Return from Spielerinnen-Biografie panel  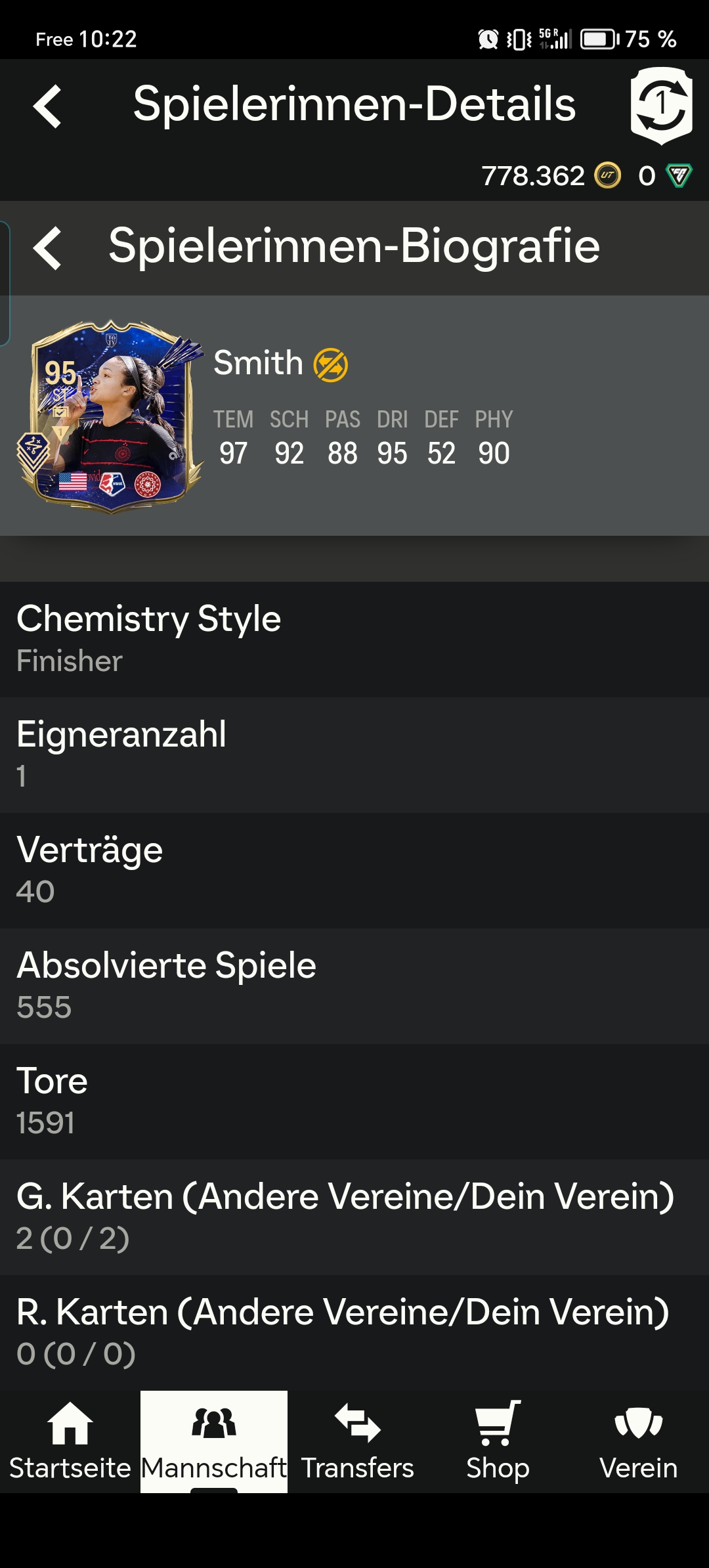47,248
